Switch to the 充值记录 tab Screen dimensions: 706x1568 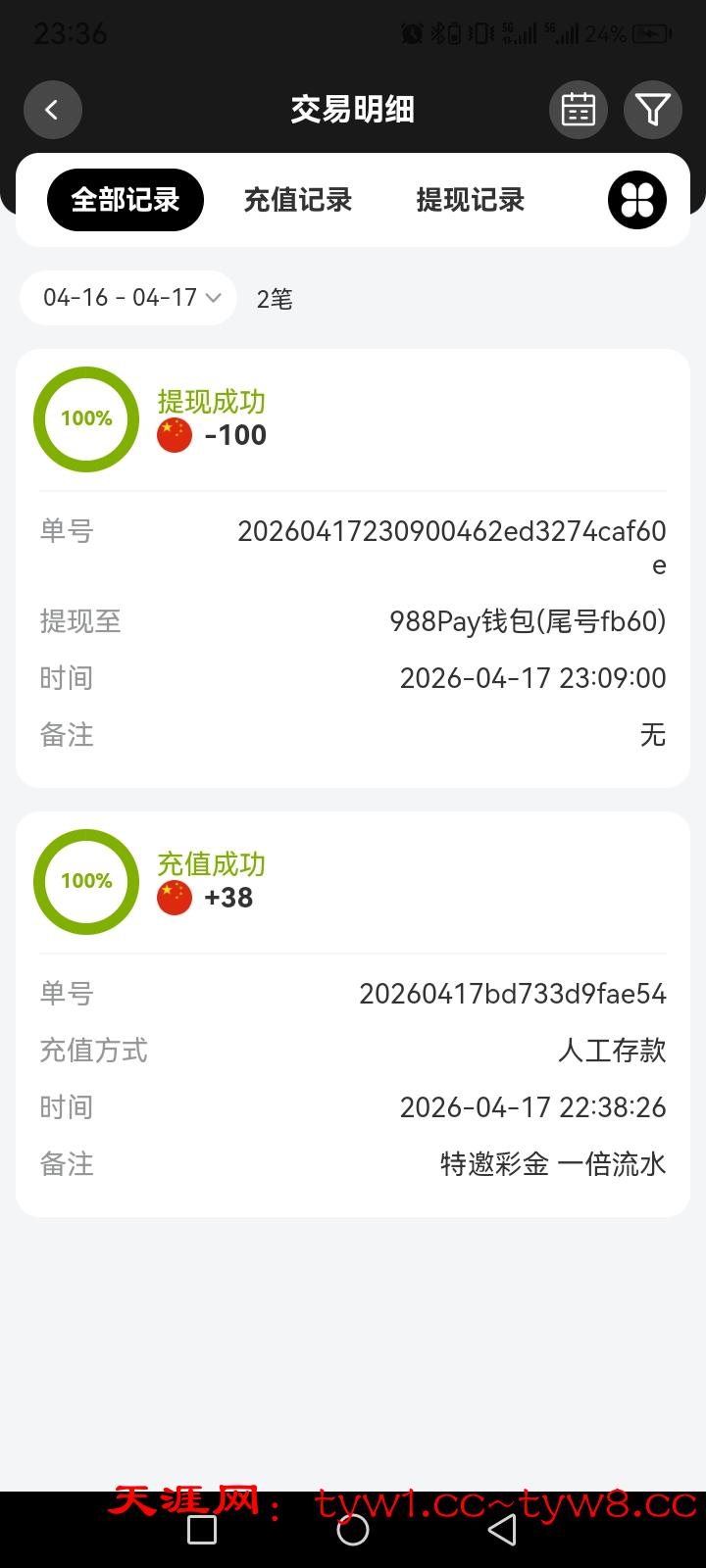297,200
